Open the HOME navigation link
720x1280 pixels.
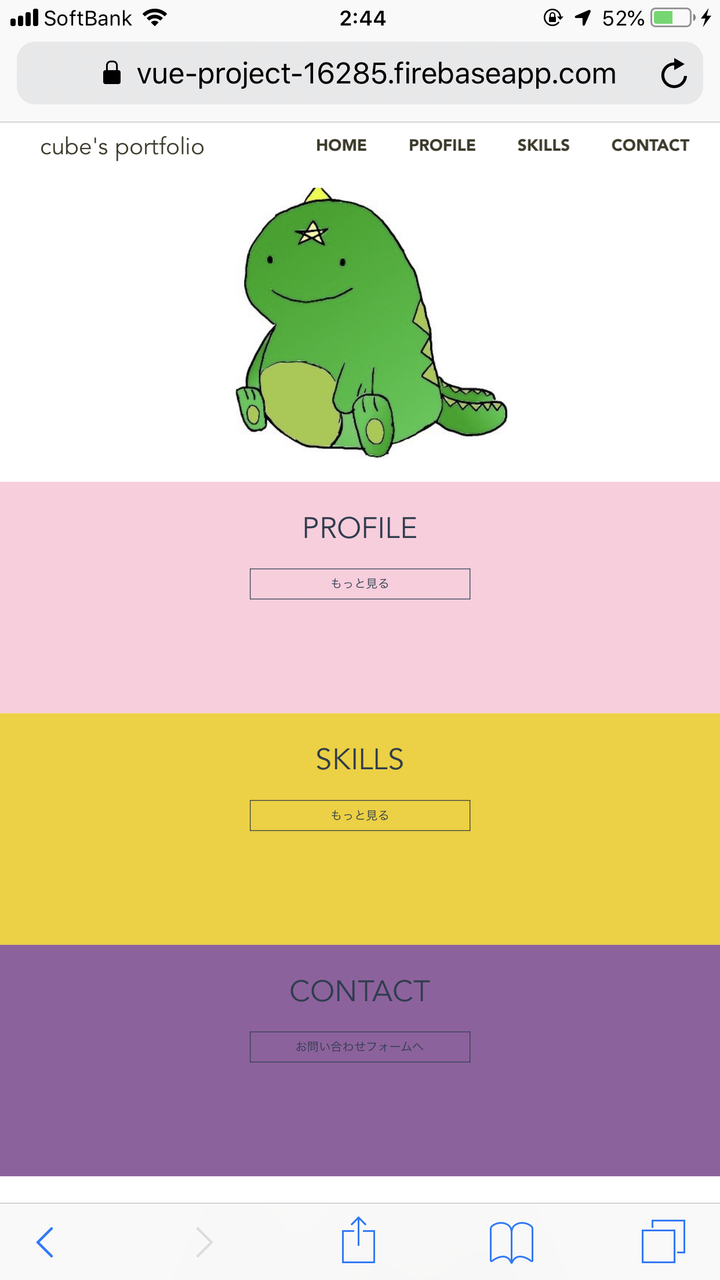(x=341, y=145)
